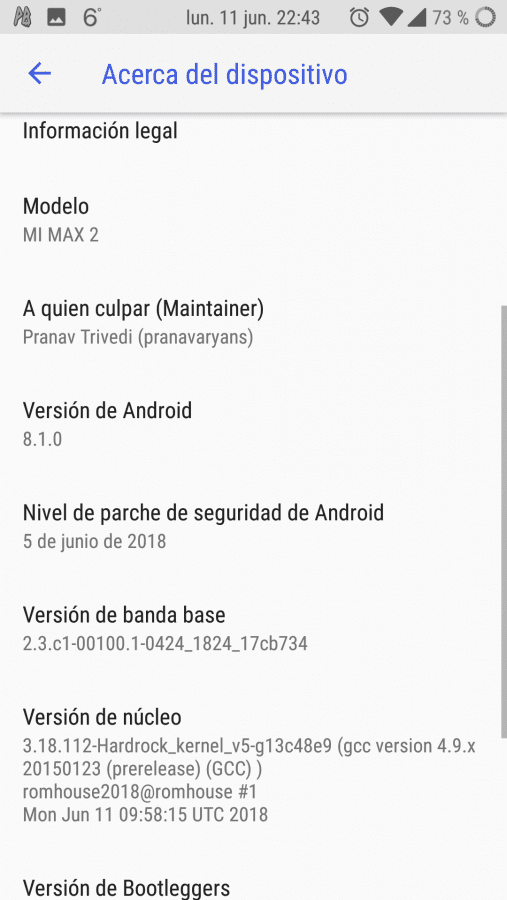Open Nivel de parche de seguridad de Android
The image size is (507, 900).
(x=253, y=526)
